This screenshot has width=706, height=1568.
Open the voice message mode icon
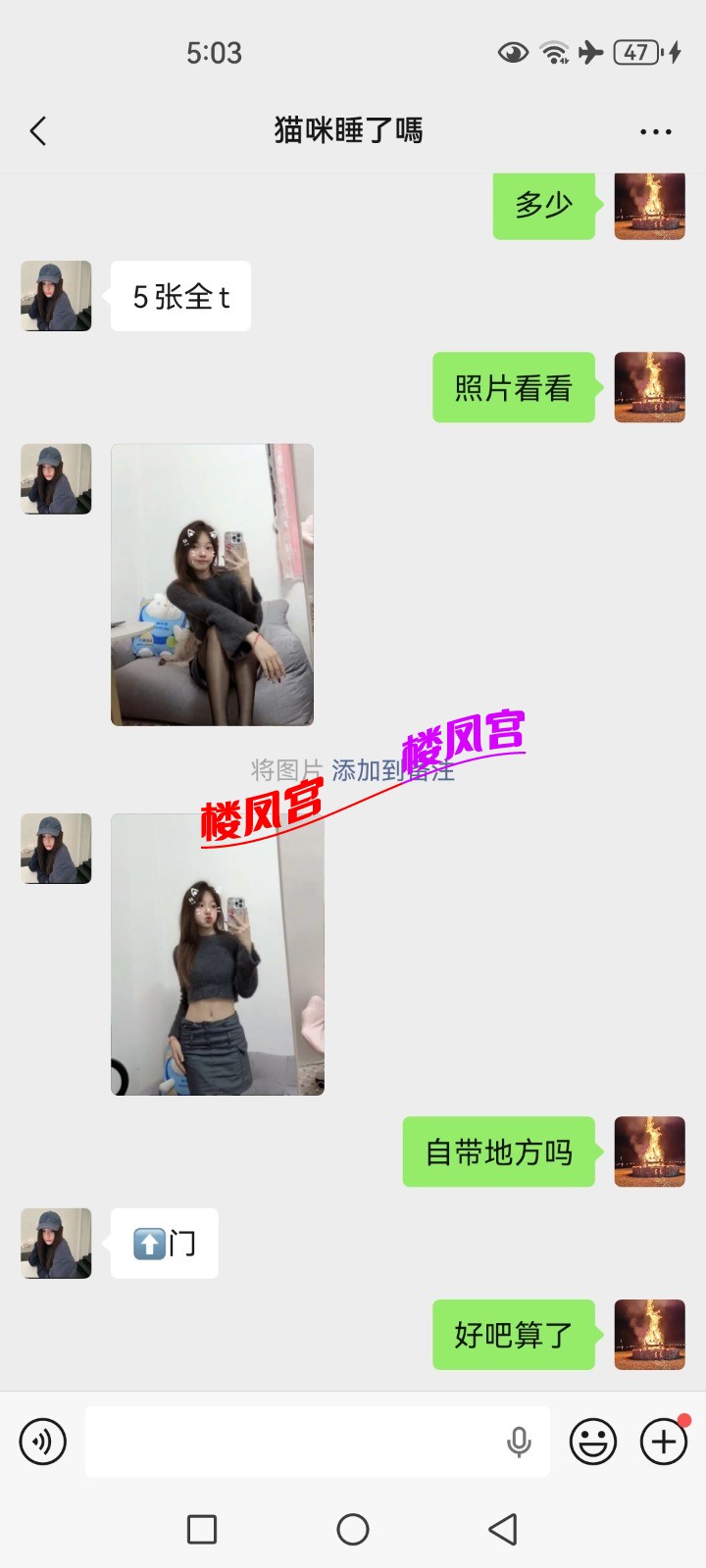pos(42,1442)
